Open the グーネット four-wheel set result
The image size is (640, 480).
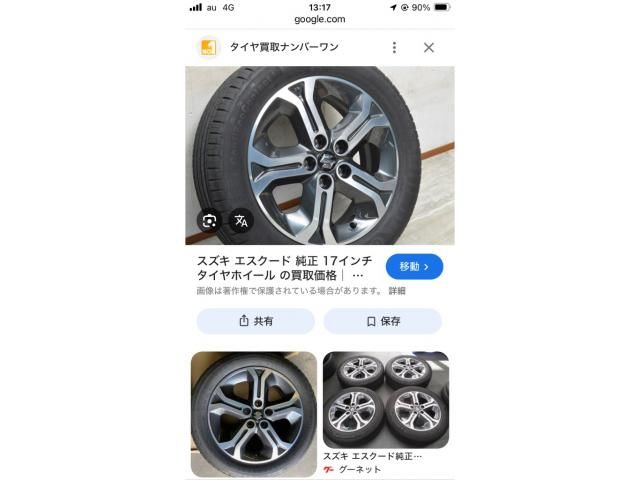(386, 400)
